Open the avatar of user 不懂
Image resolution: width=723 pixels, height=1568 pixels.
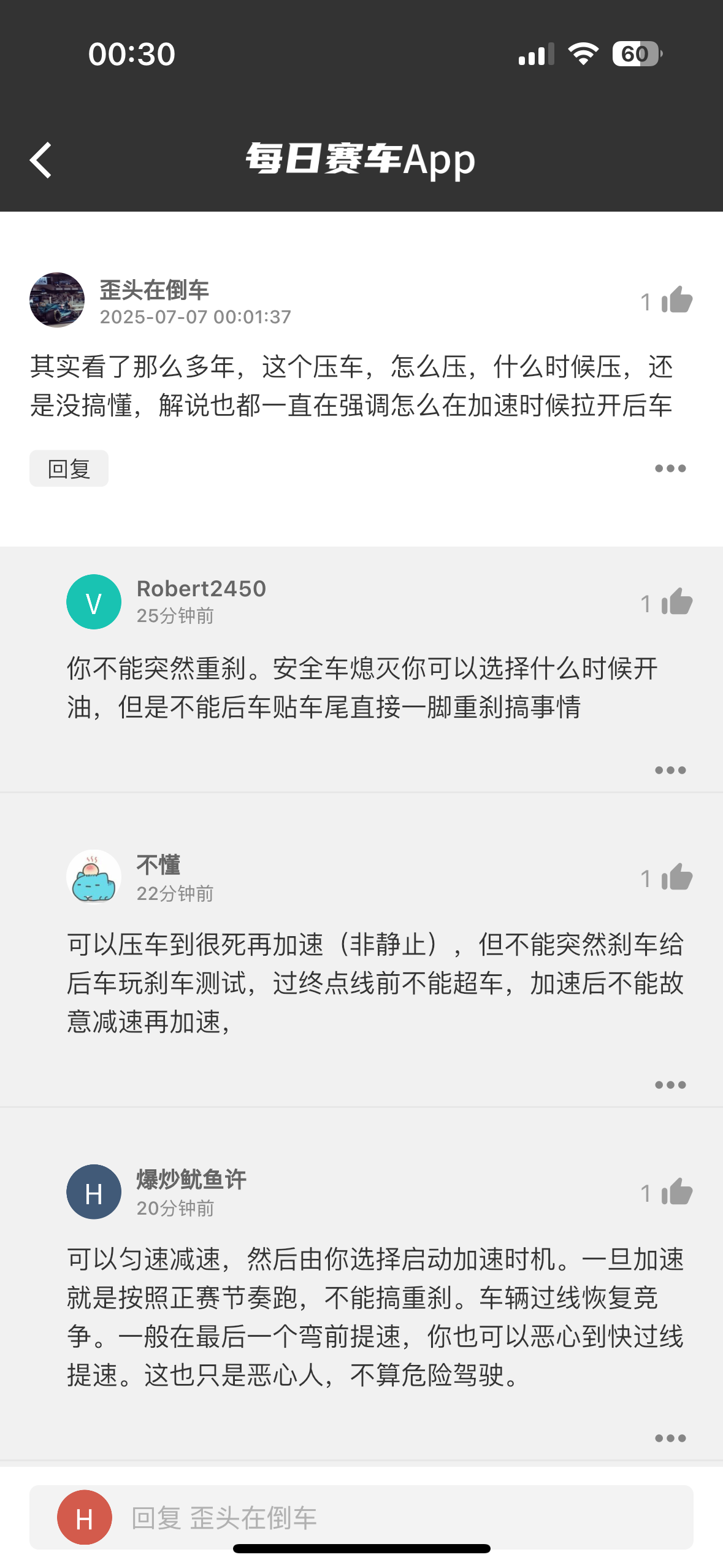click(x=94, y=877)
